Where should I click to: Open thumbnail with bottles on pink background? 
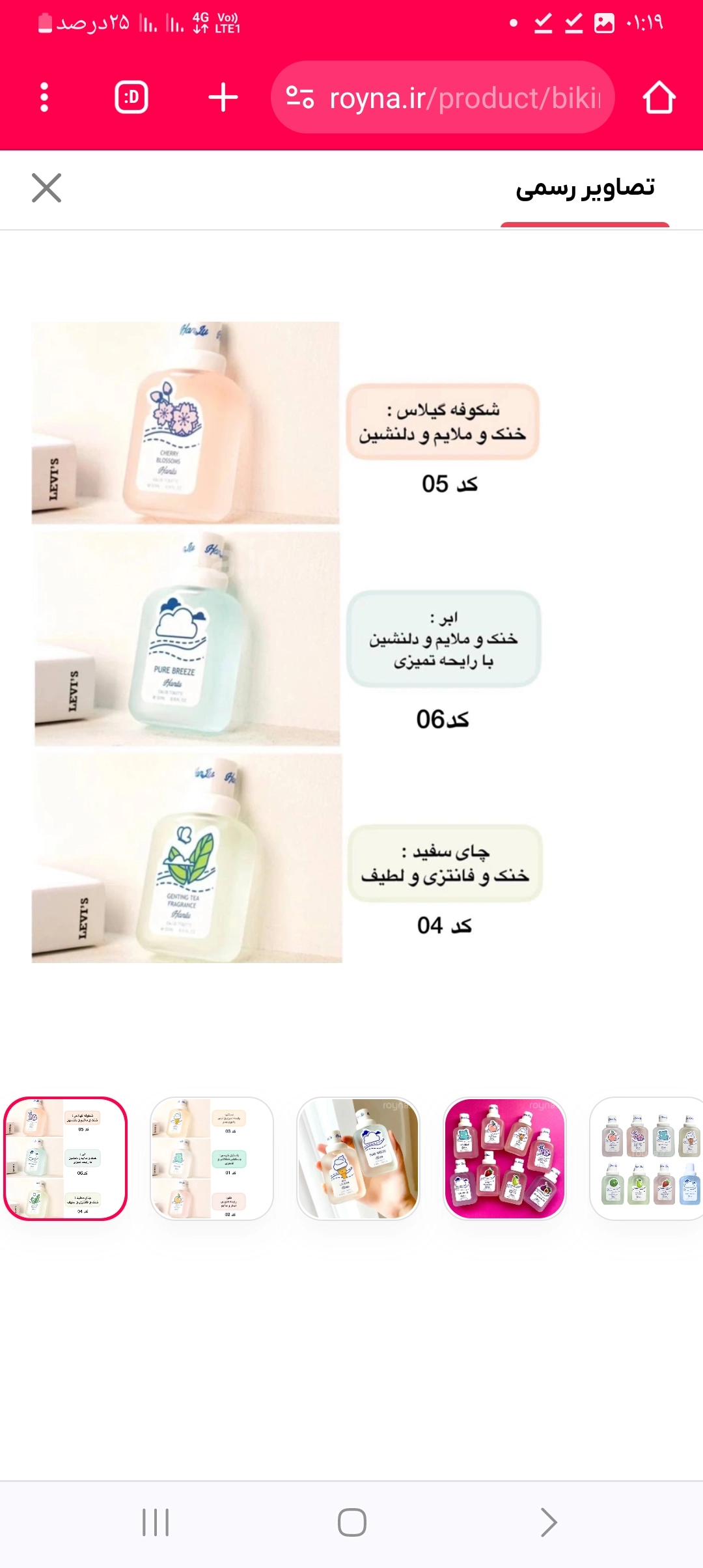(504, 1158)
